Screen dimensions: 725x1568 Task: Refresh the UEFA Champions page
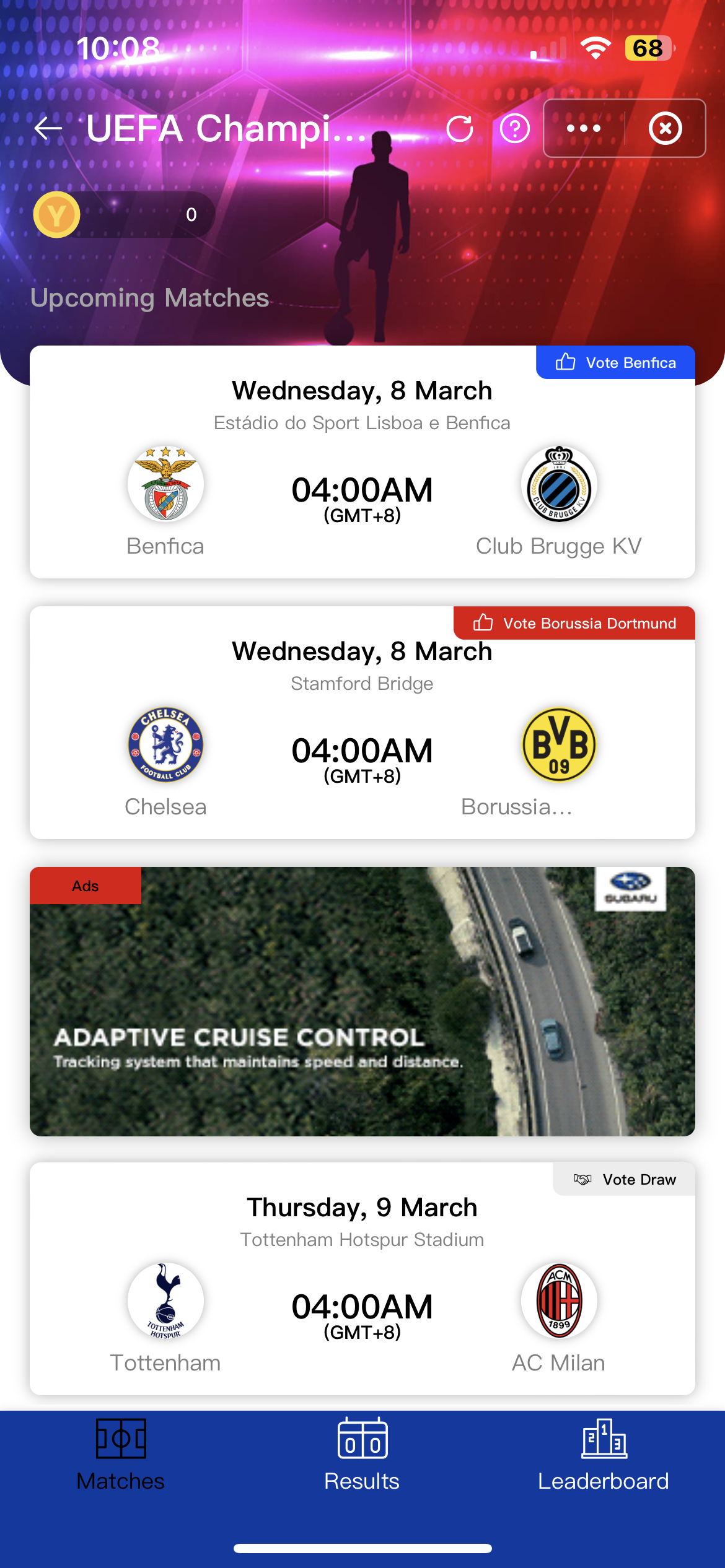pos(459,128)
